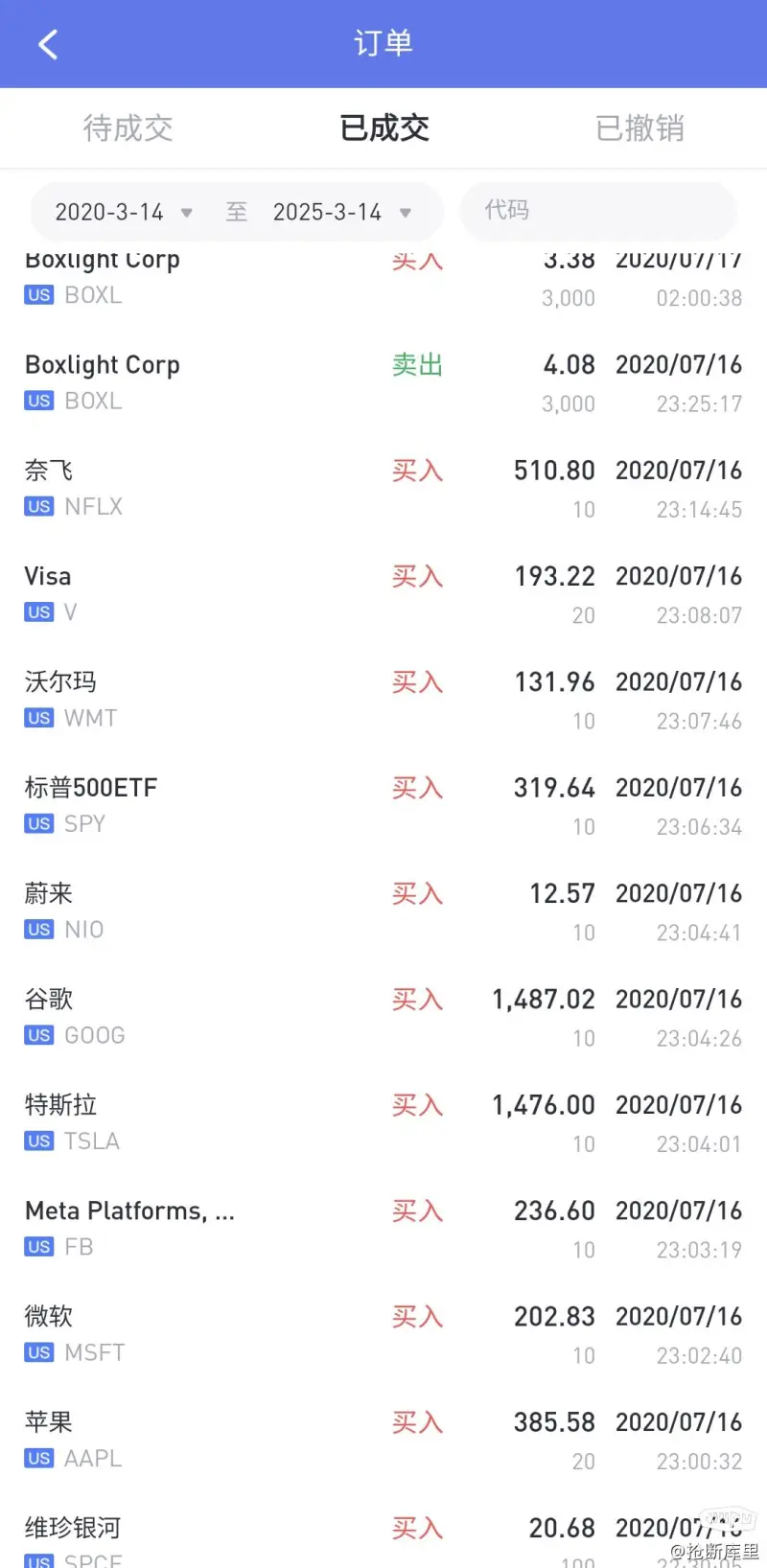View the Meta Platforms FB order
Screen dimensions: 767x1568
coord(383,1228)
